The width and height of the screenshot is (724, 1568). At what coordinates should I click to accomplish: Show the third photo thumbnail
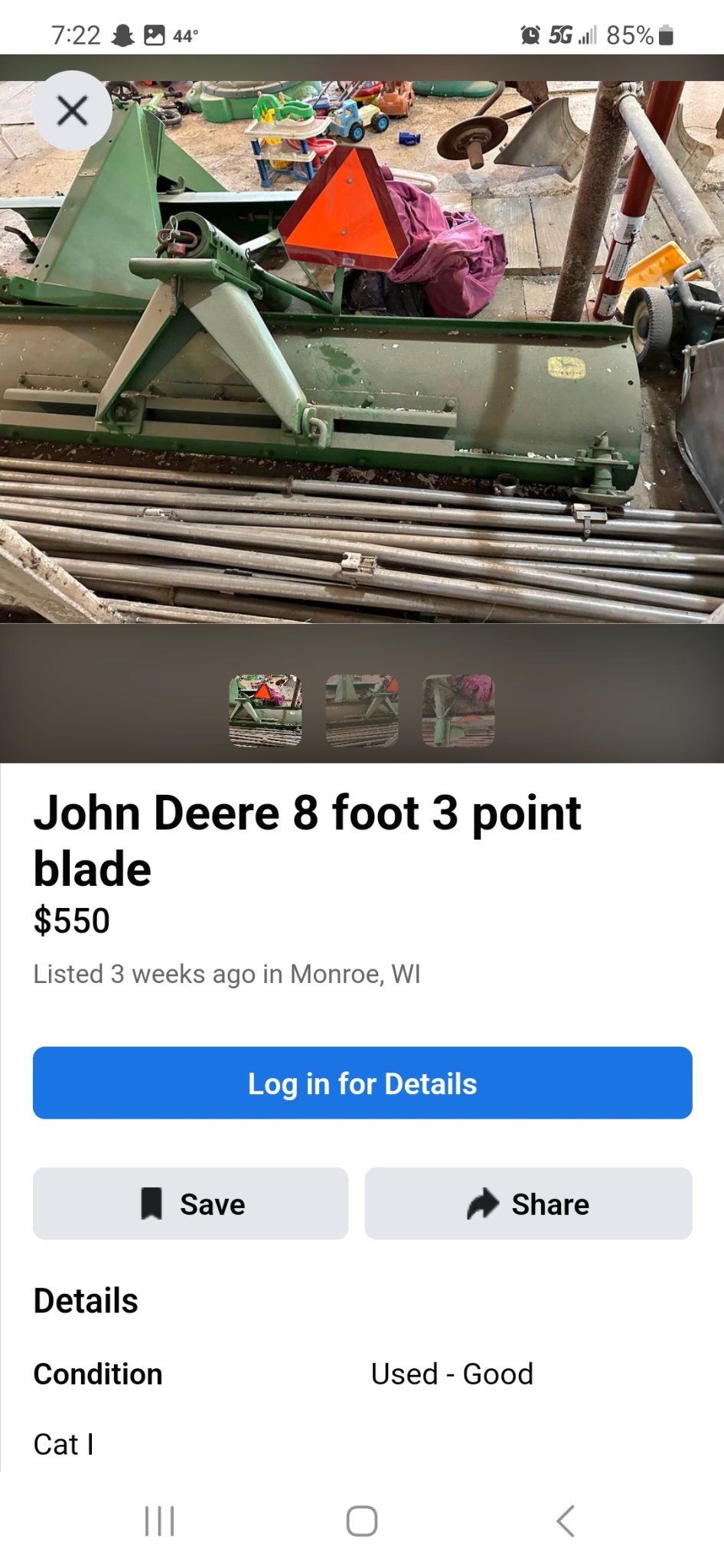458,710
